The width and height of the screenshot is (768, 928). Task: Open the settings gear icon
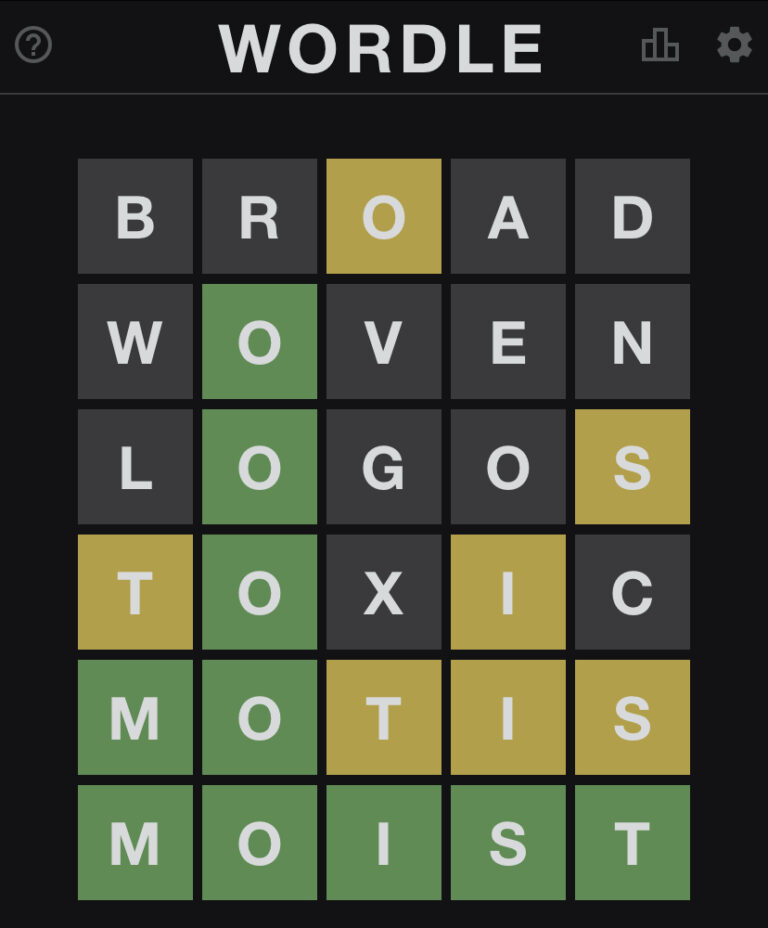[734, 45]
